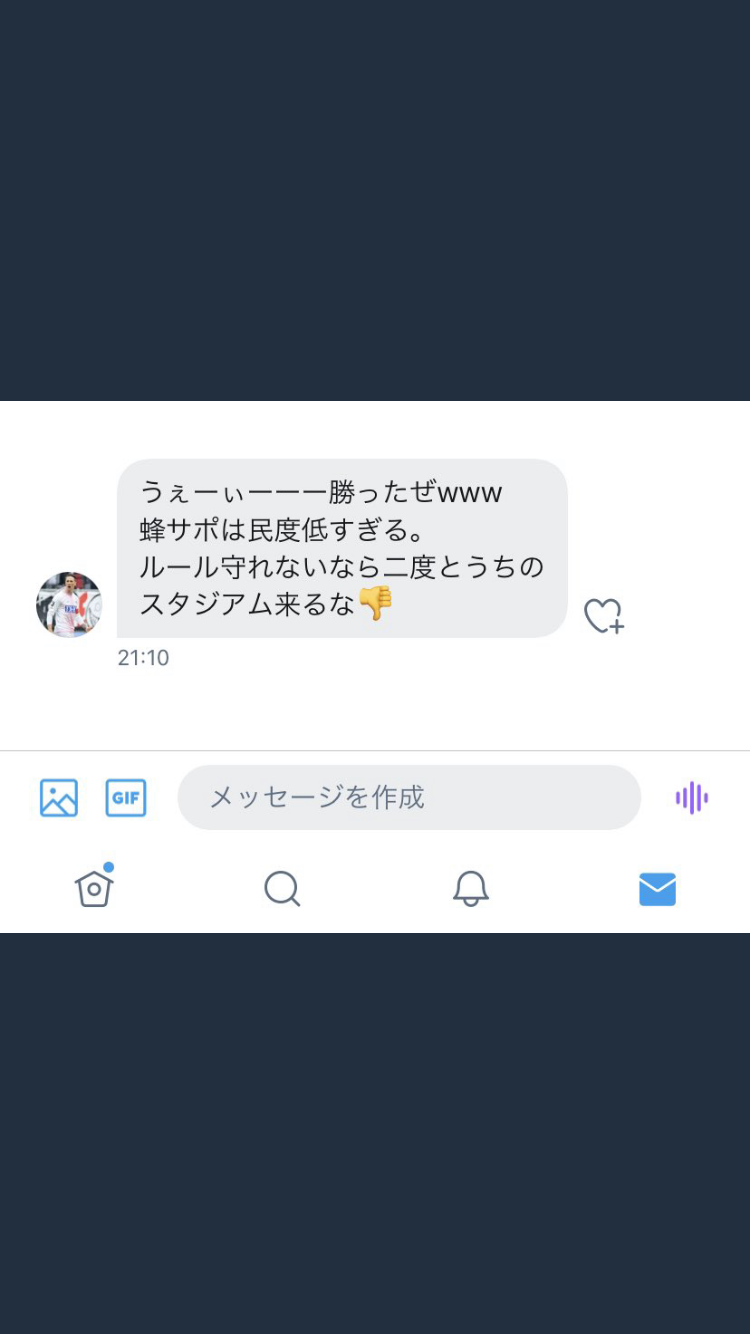Focus the メッセージを作成 text field

[408, 798]
